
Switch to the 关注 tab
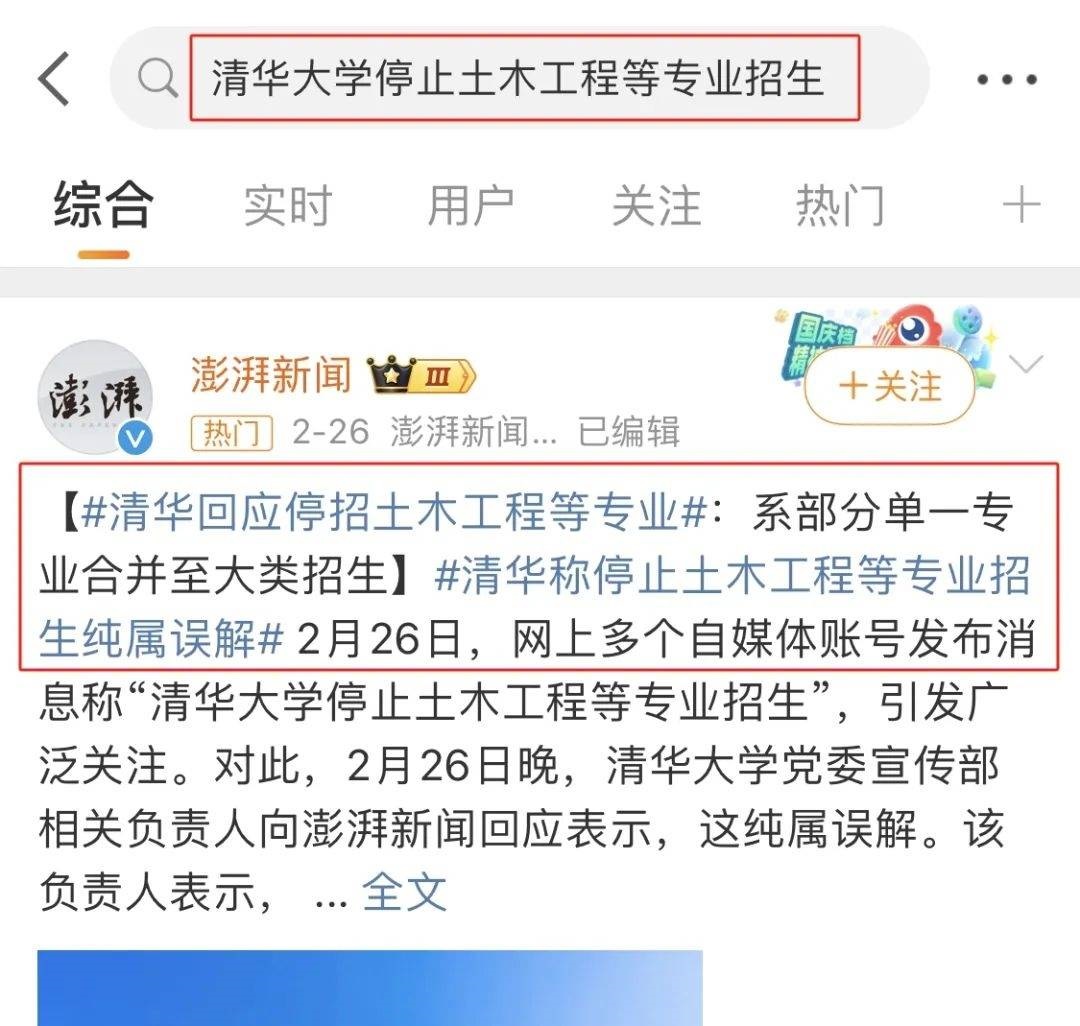point(656,206)
